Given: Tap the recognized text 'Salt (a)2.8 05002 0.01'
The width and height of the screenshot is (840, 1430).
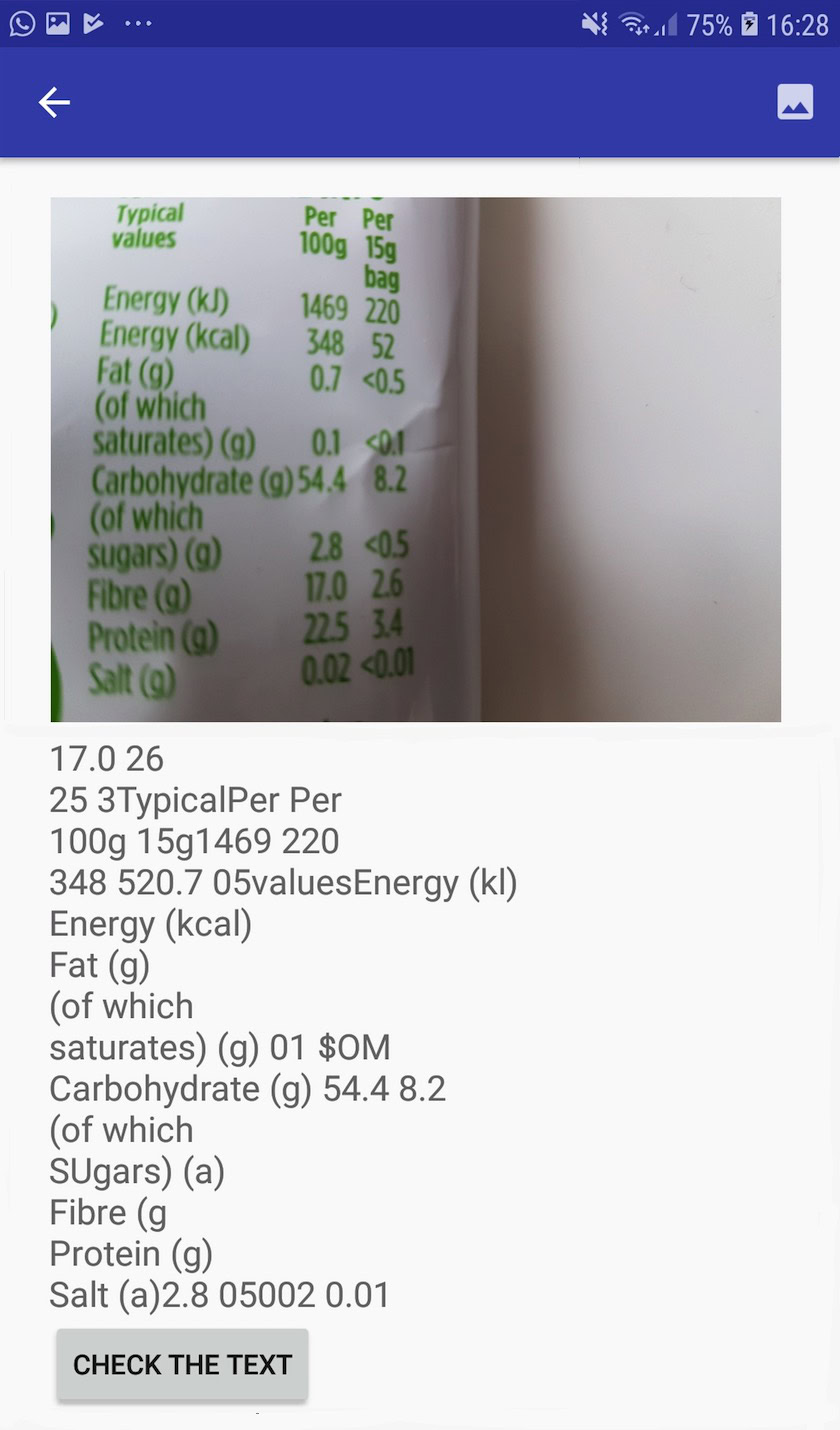Looking at the screenshot, I should pos(217,1294).
